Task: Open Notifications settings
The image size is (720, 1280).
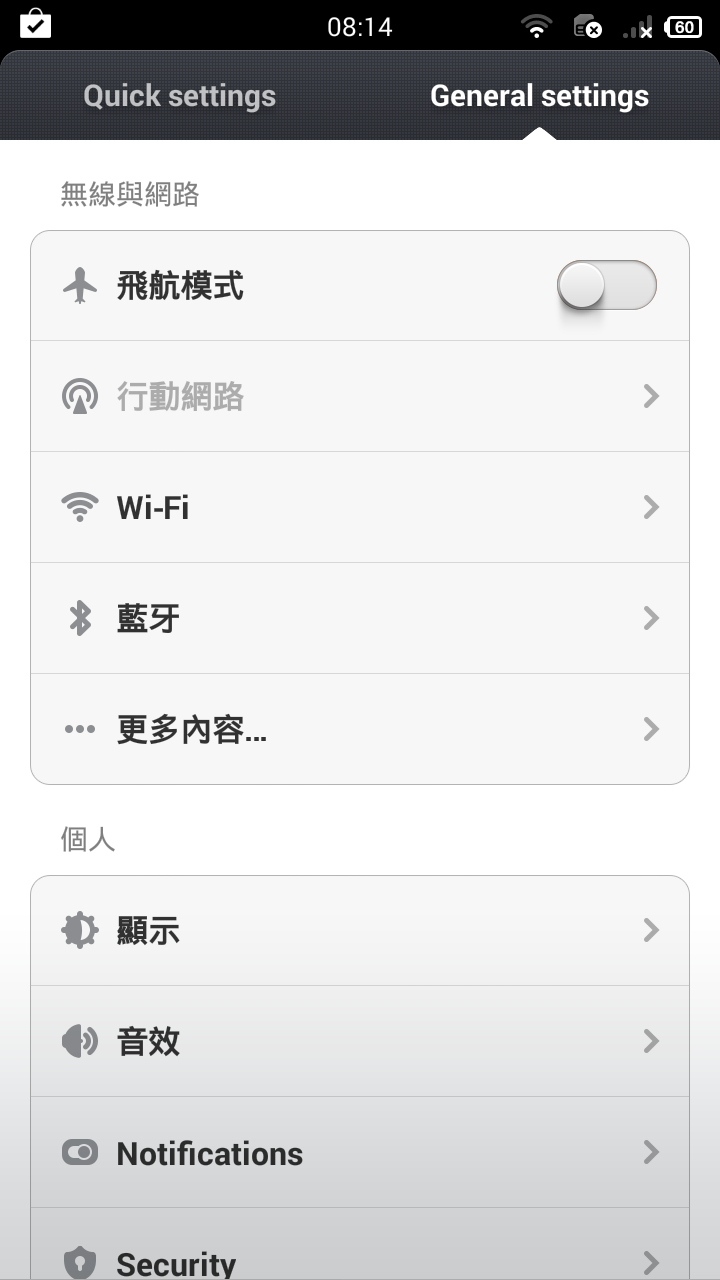Action: 360,1152
